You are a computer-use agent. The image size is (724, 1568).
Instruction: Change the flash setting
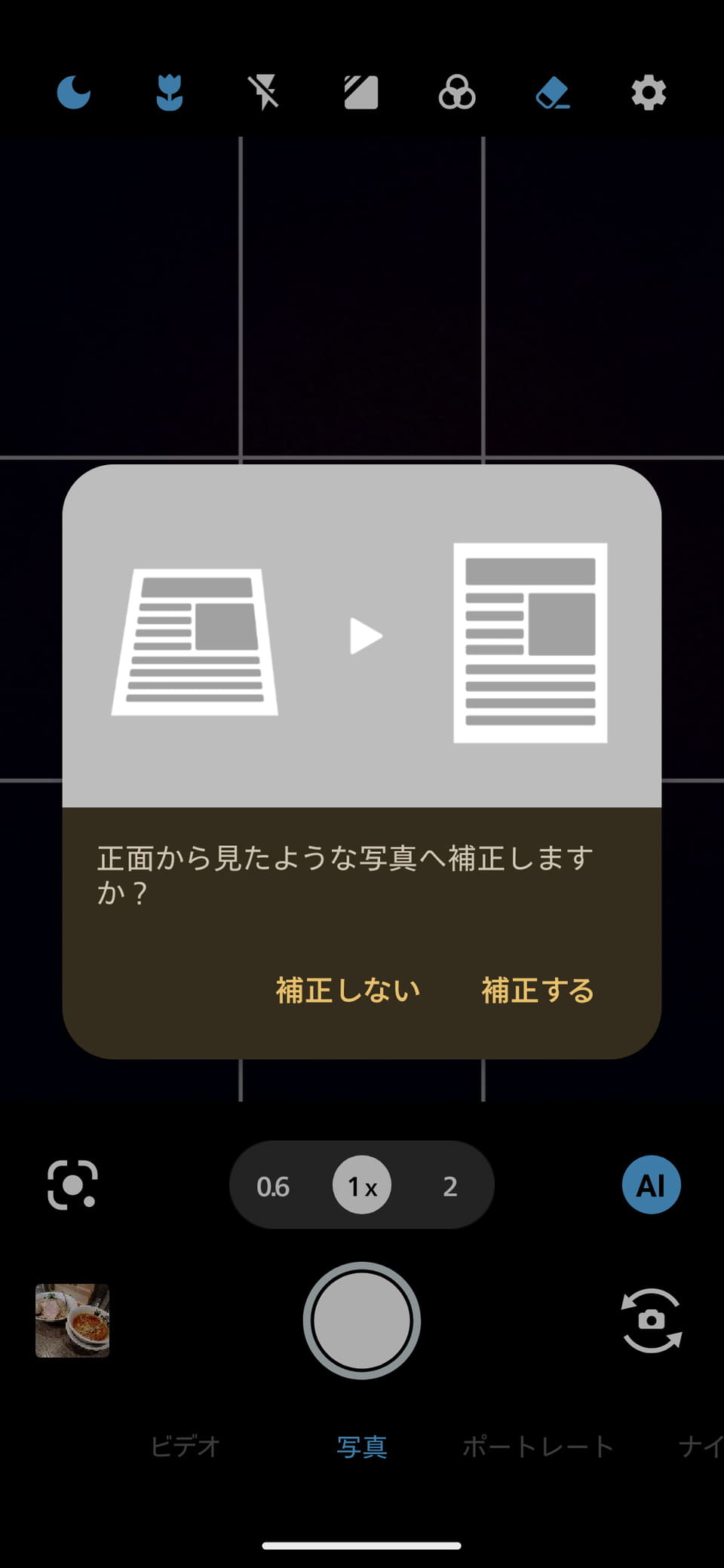point(265,93)
